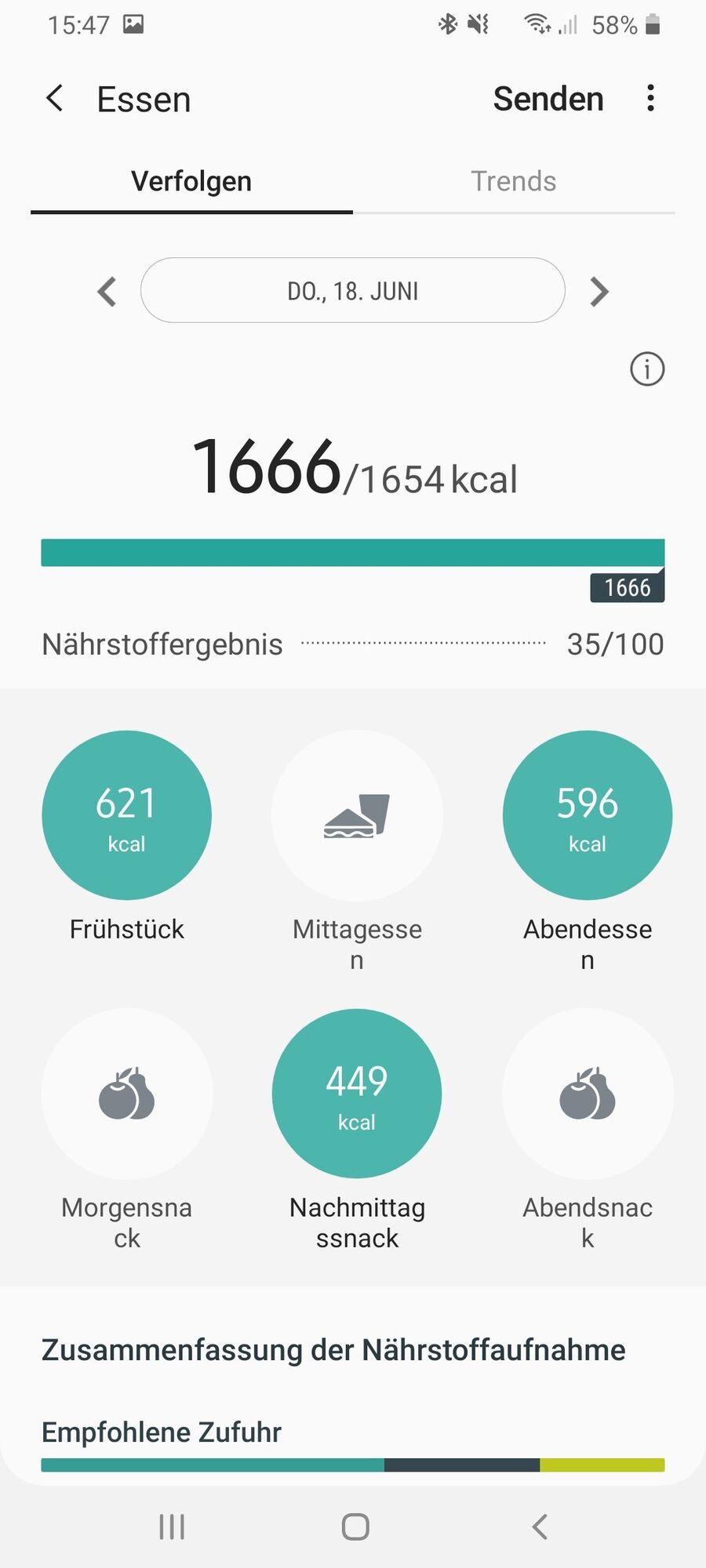Open the three-dot overflow menu

click(x=650, y=99)
